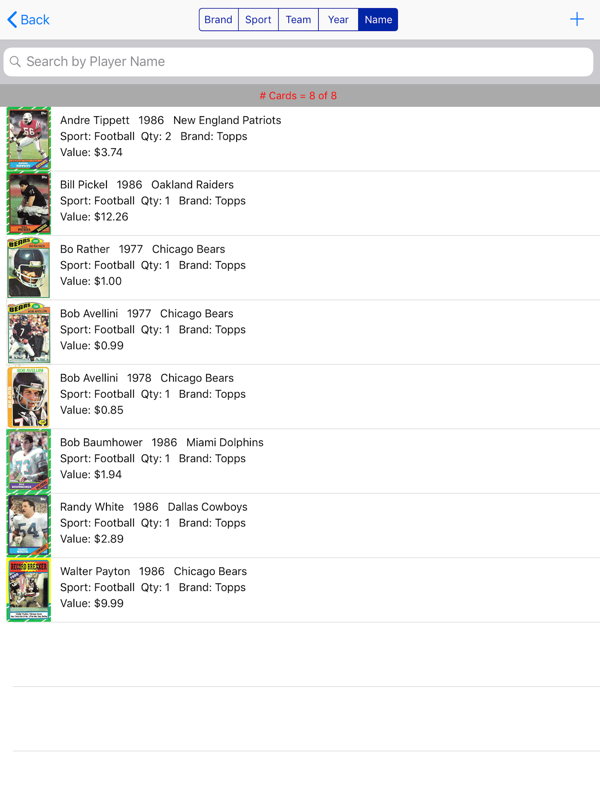Open the Randy White Dallas Cowboys card
Screen dimensions: 600x800
300,523
